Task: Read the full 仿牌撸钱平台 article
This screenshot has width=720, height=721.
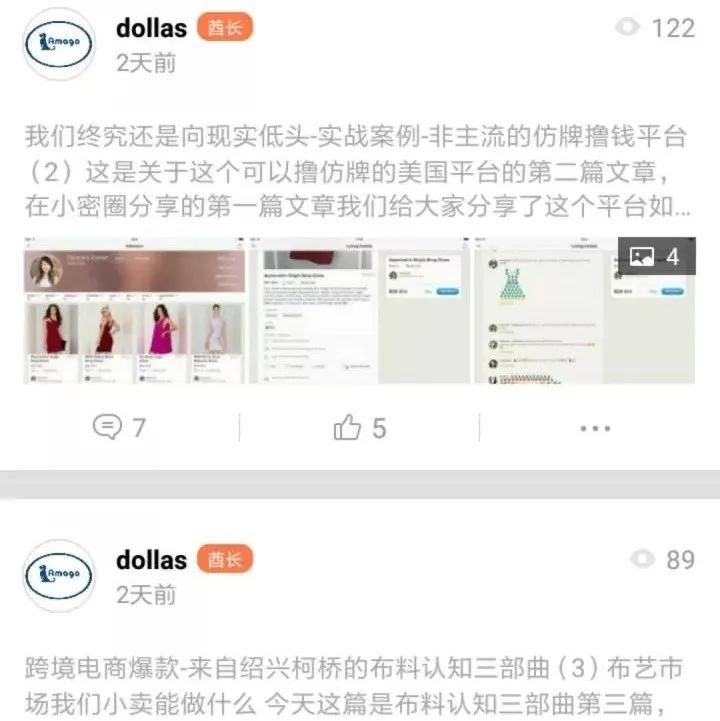Action: point(358,171)
